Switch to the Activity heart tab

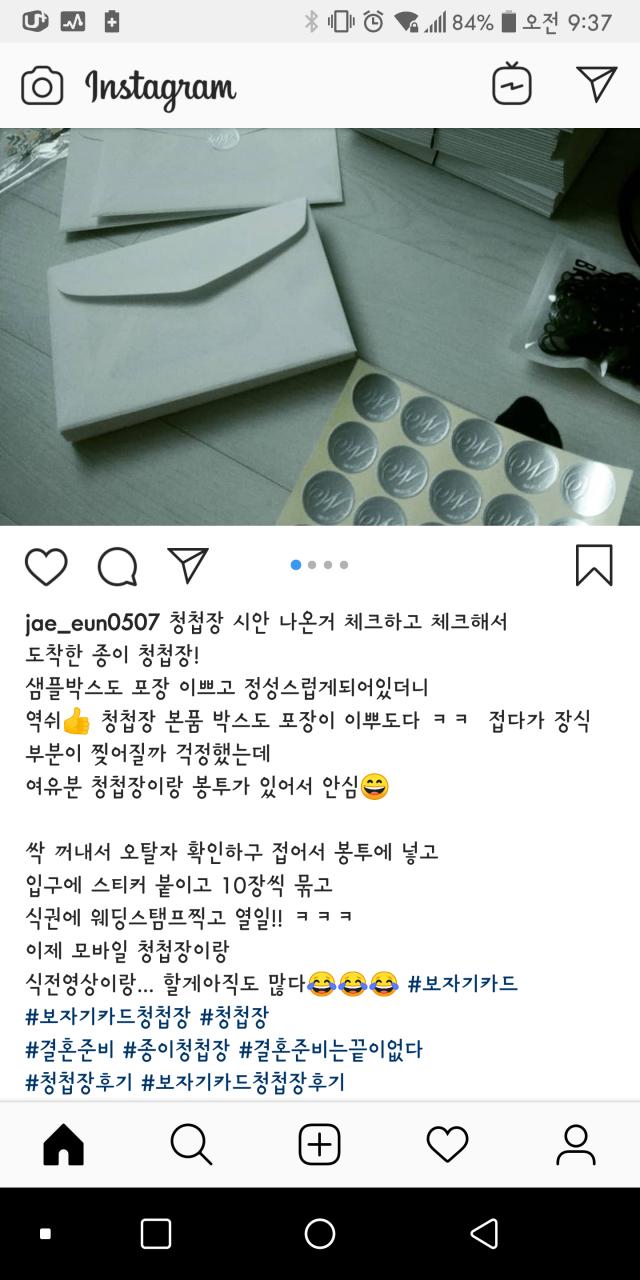447,1144
